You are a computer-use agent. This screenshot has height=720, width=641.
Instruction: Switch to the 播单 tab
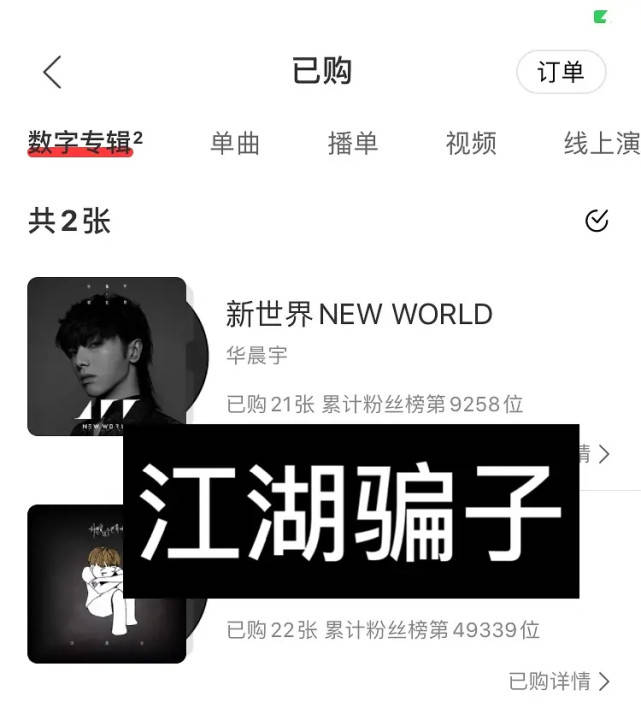(352, 143)
